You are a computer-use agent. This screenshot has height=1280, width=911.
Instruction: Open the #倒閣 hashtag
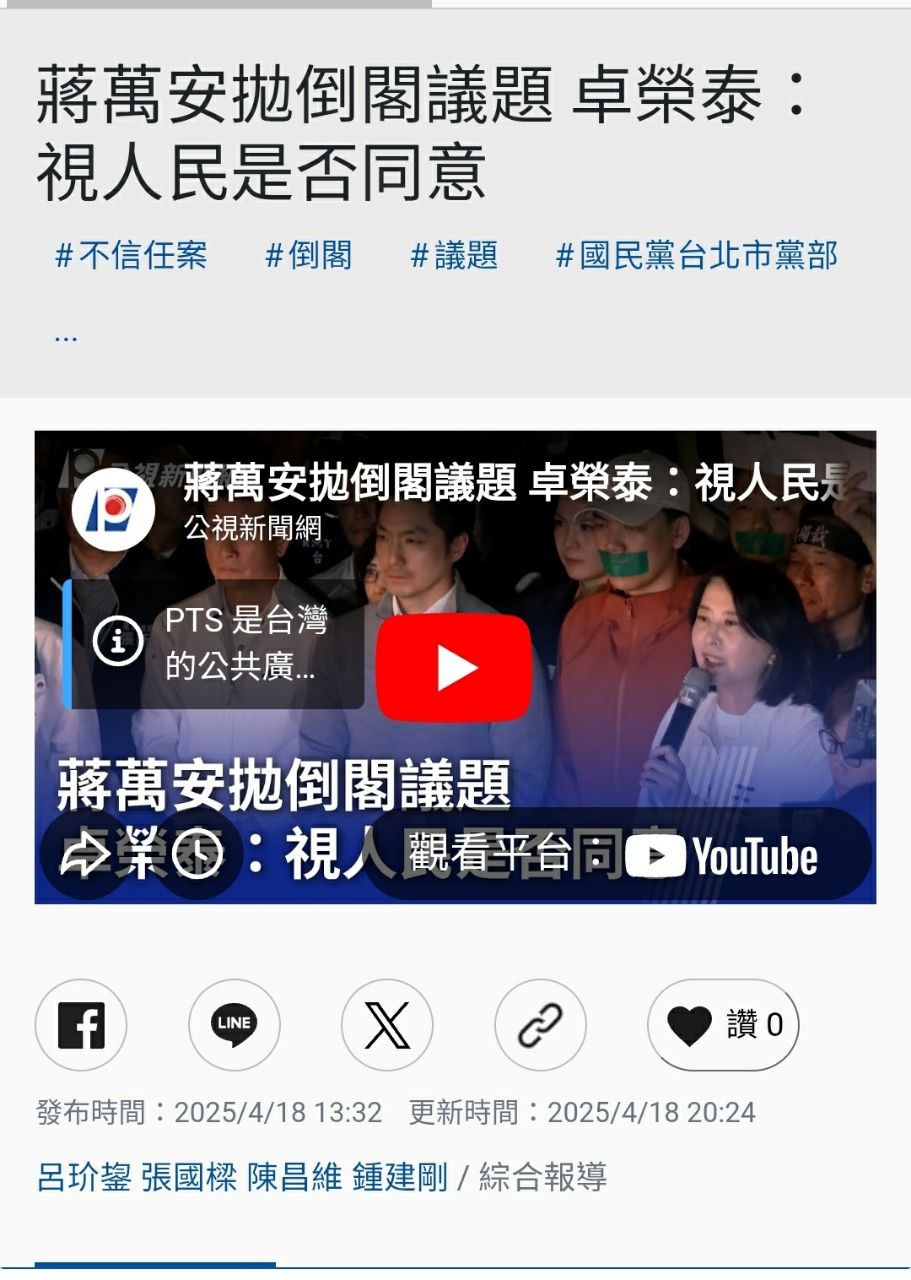[309, 256]
